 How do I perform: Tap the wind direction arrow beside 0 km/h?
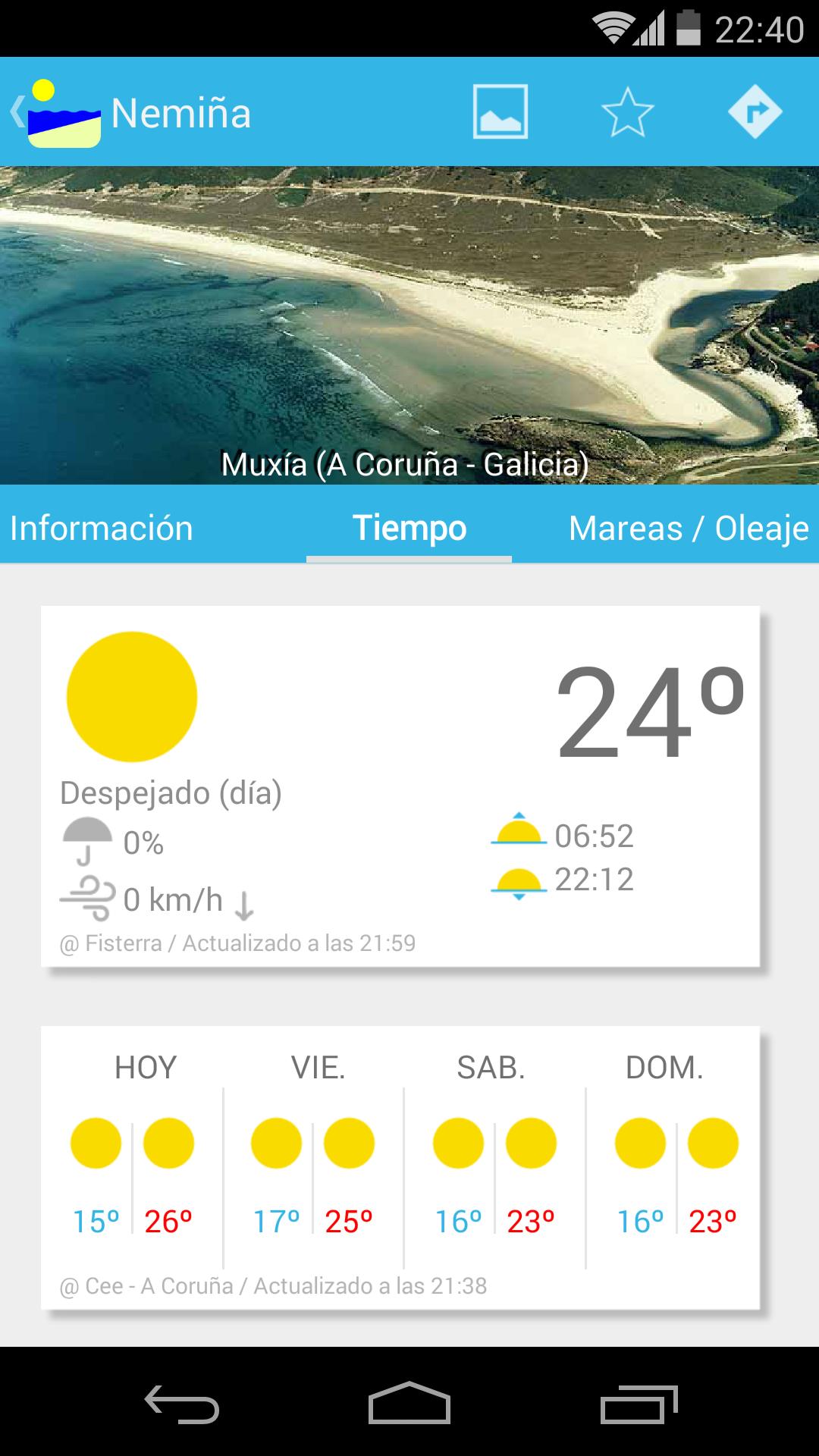(x=245, y=902)
